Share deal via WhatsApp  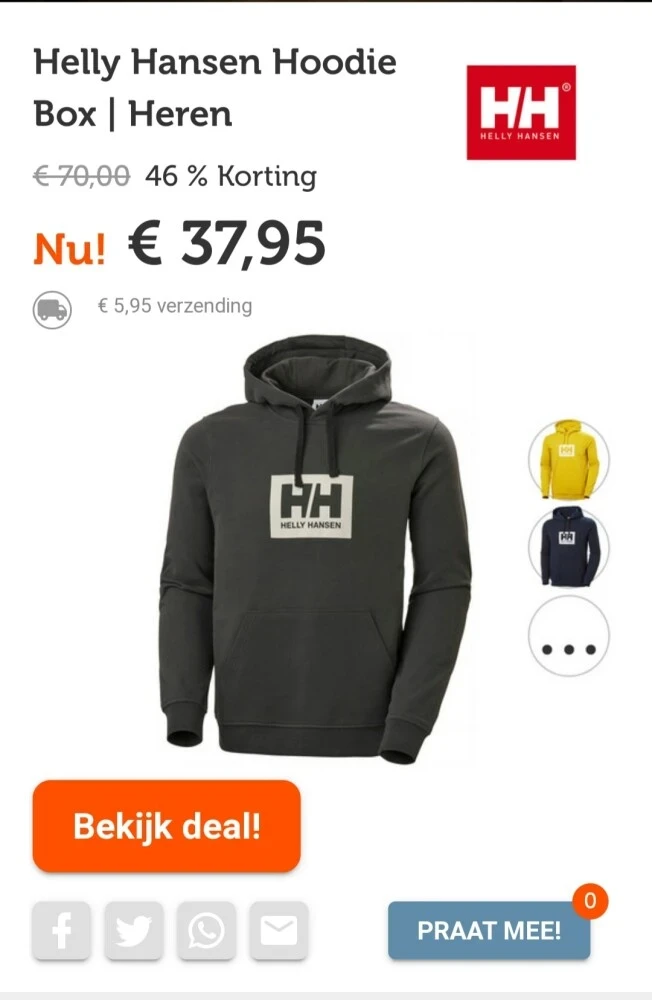[x=206, y=931]
